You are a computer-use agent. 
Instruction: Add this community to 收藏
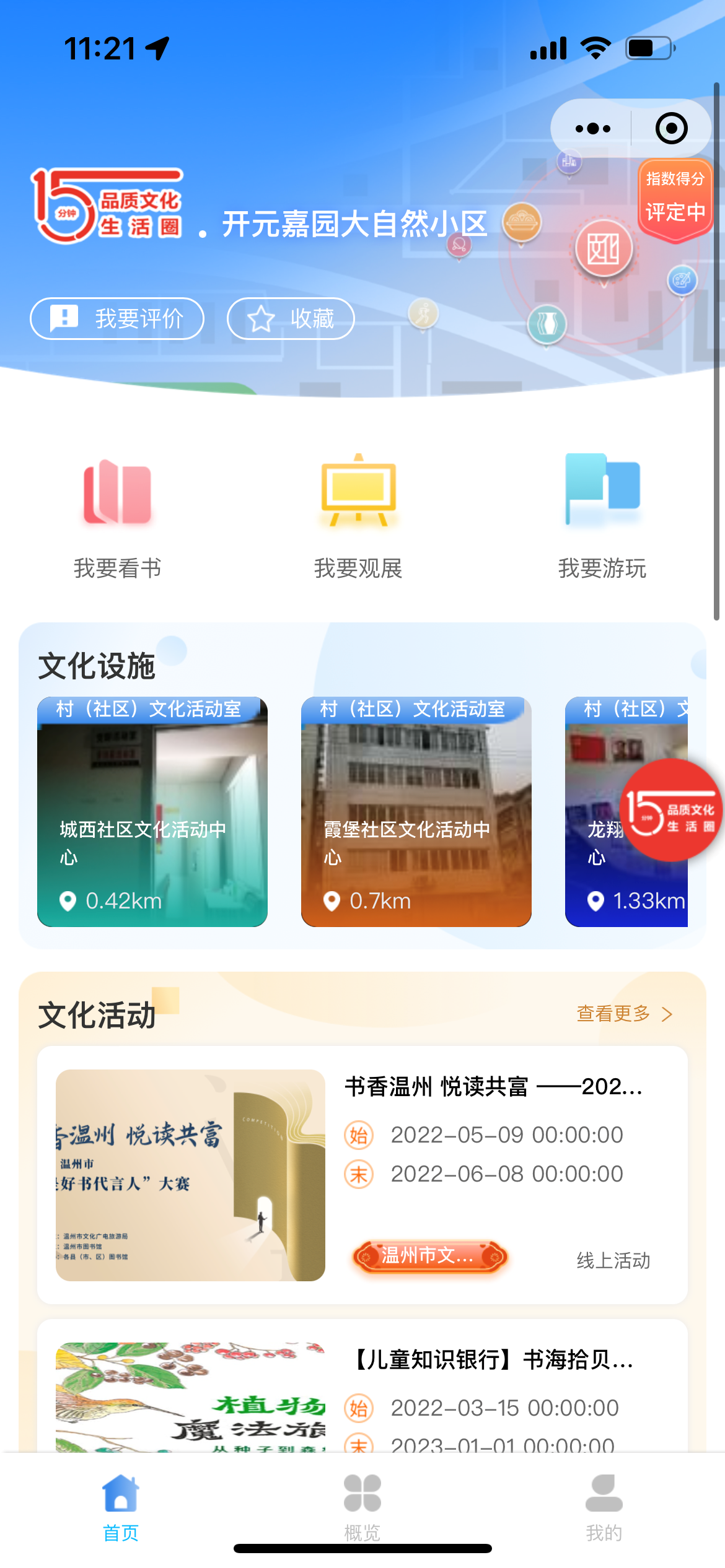point(291,319)
